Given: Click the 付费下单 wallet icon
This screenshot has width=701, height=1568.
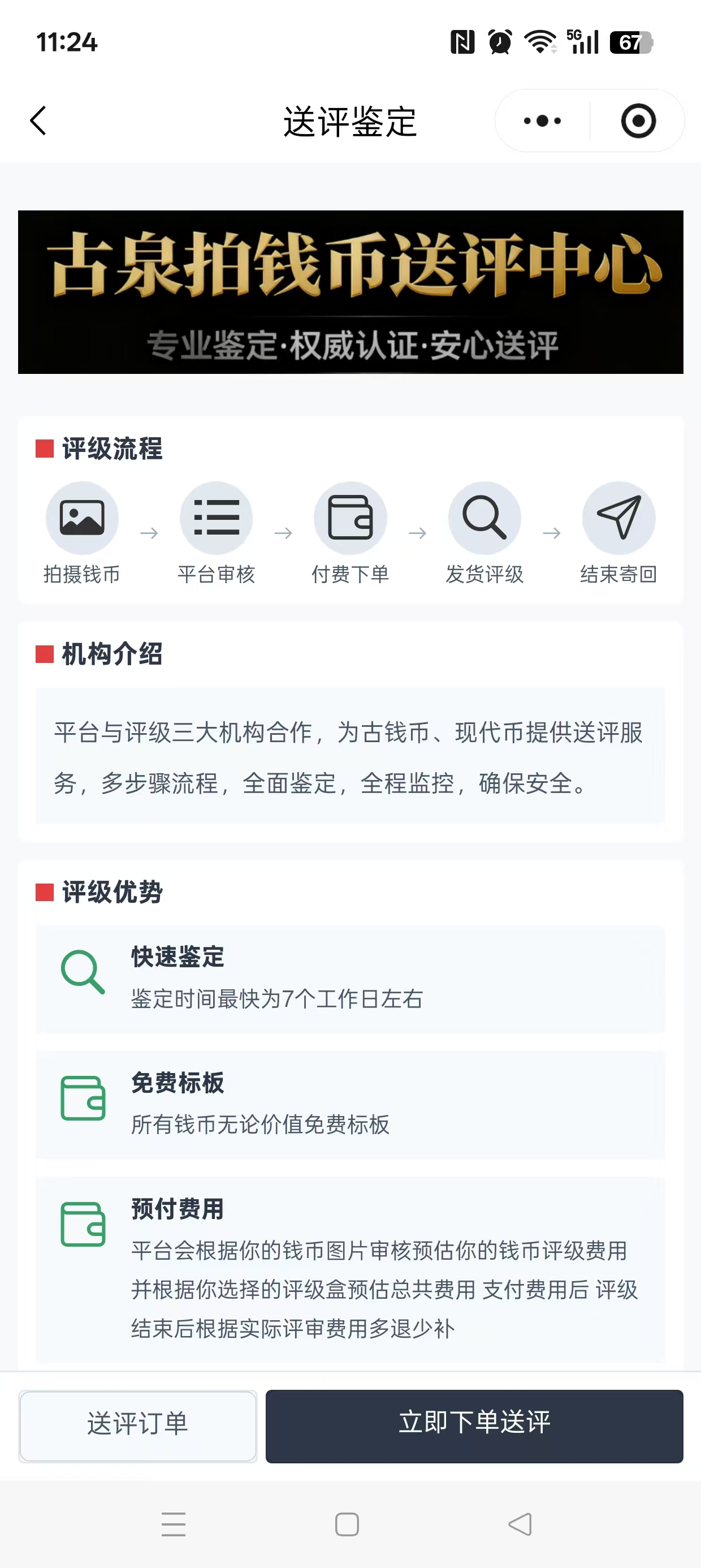Looking at the screenshot, I should point(350,518).
